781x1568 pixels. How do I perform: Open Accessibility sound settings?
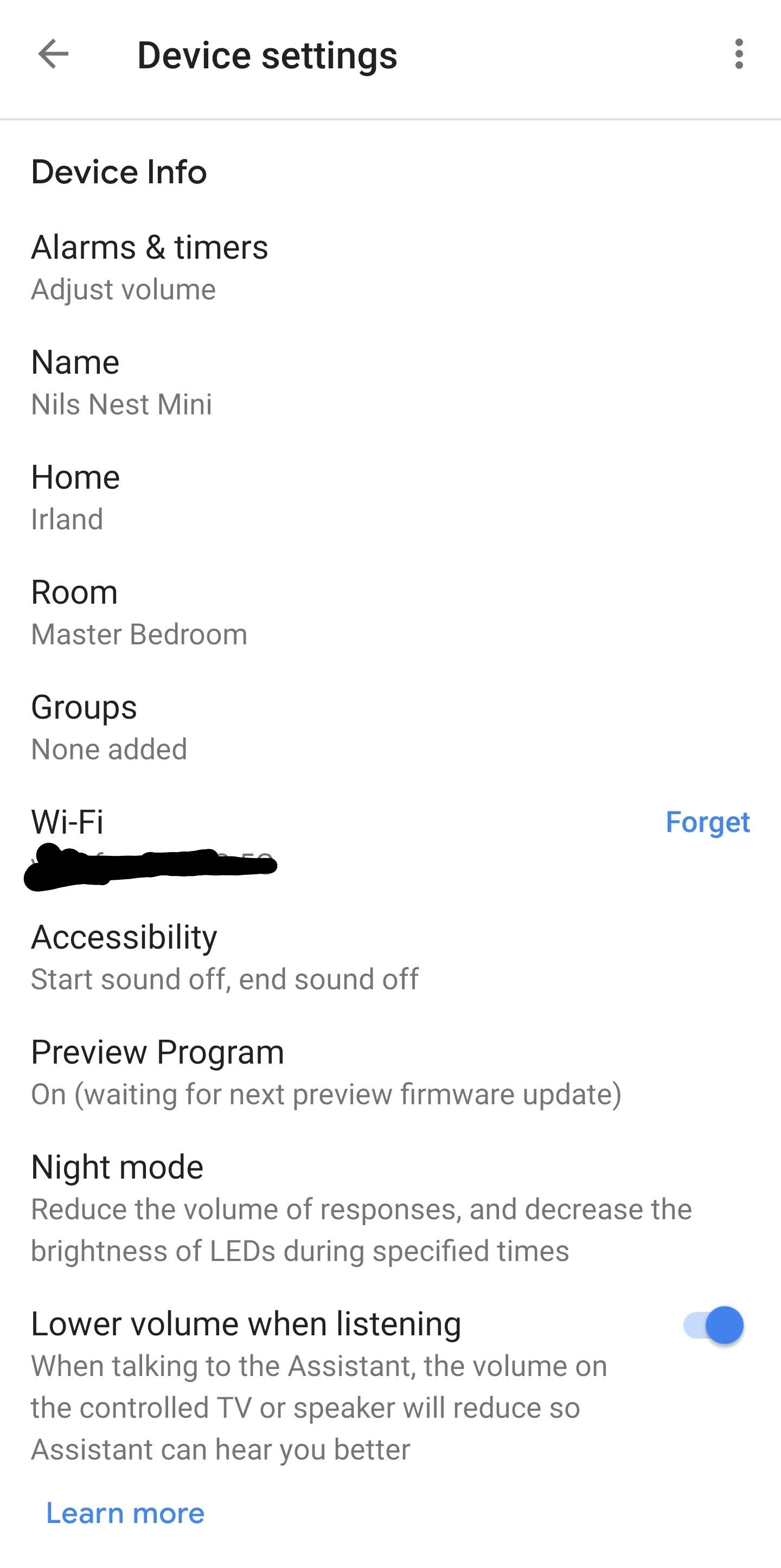[x=390, y=957]
